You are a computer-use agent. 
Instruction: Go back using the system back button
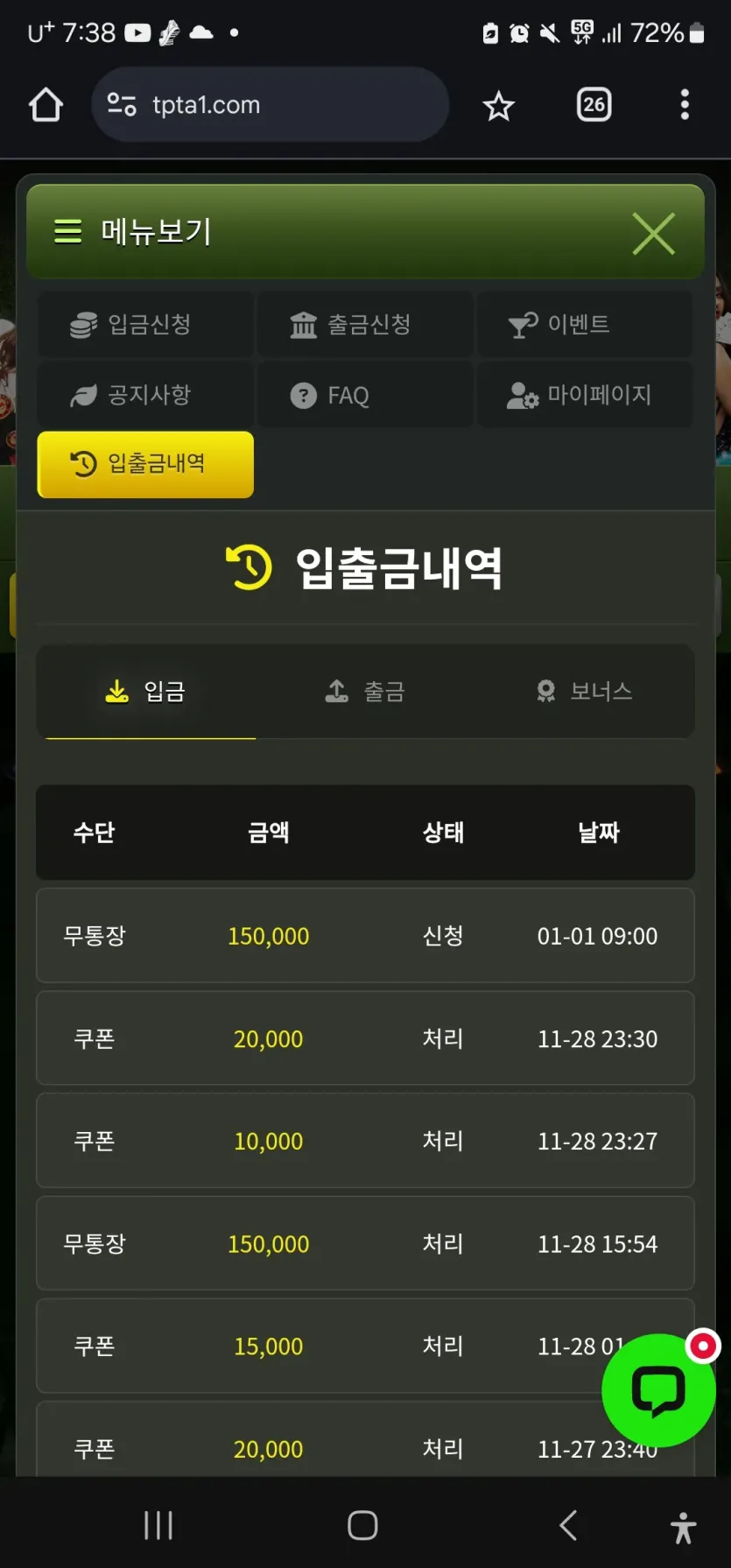(568, 1525)
